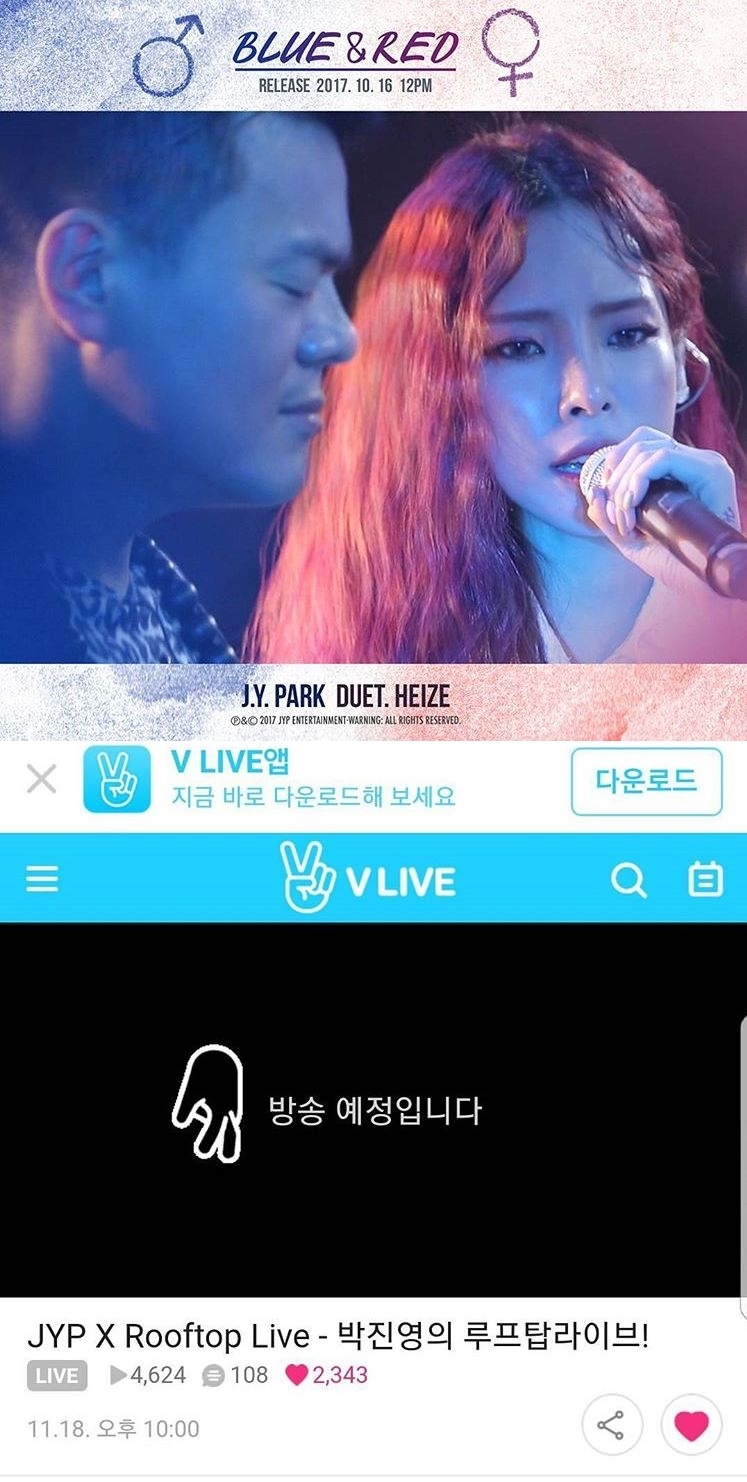
Task: Tap the scheduled broadcast video player
Action: (373, 1110)
